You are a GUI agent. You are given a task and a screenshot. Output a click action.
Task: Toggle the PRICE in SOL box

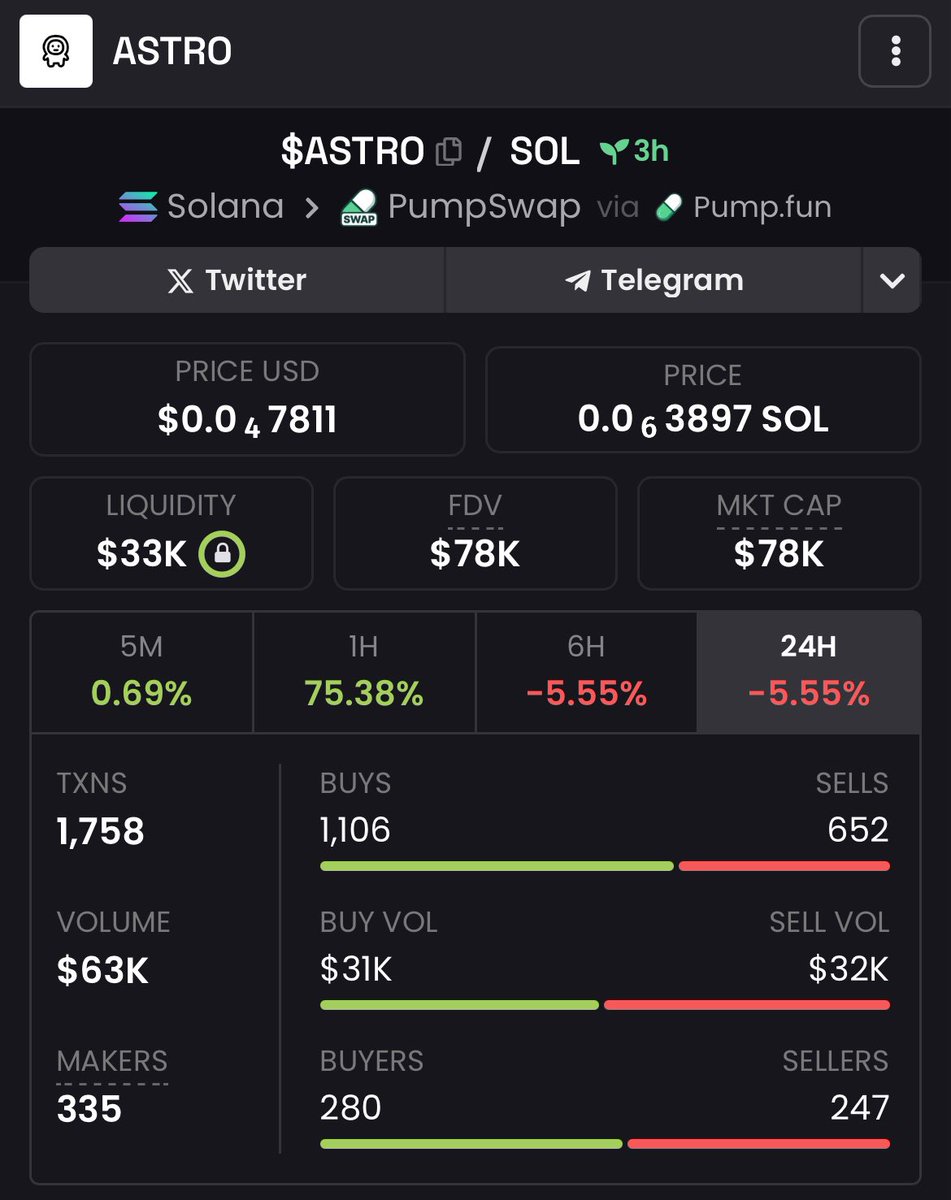[703, 399]
